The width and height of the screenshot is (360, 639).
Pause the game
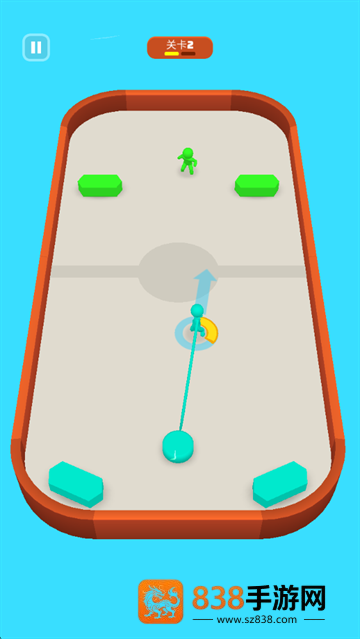36,48
